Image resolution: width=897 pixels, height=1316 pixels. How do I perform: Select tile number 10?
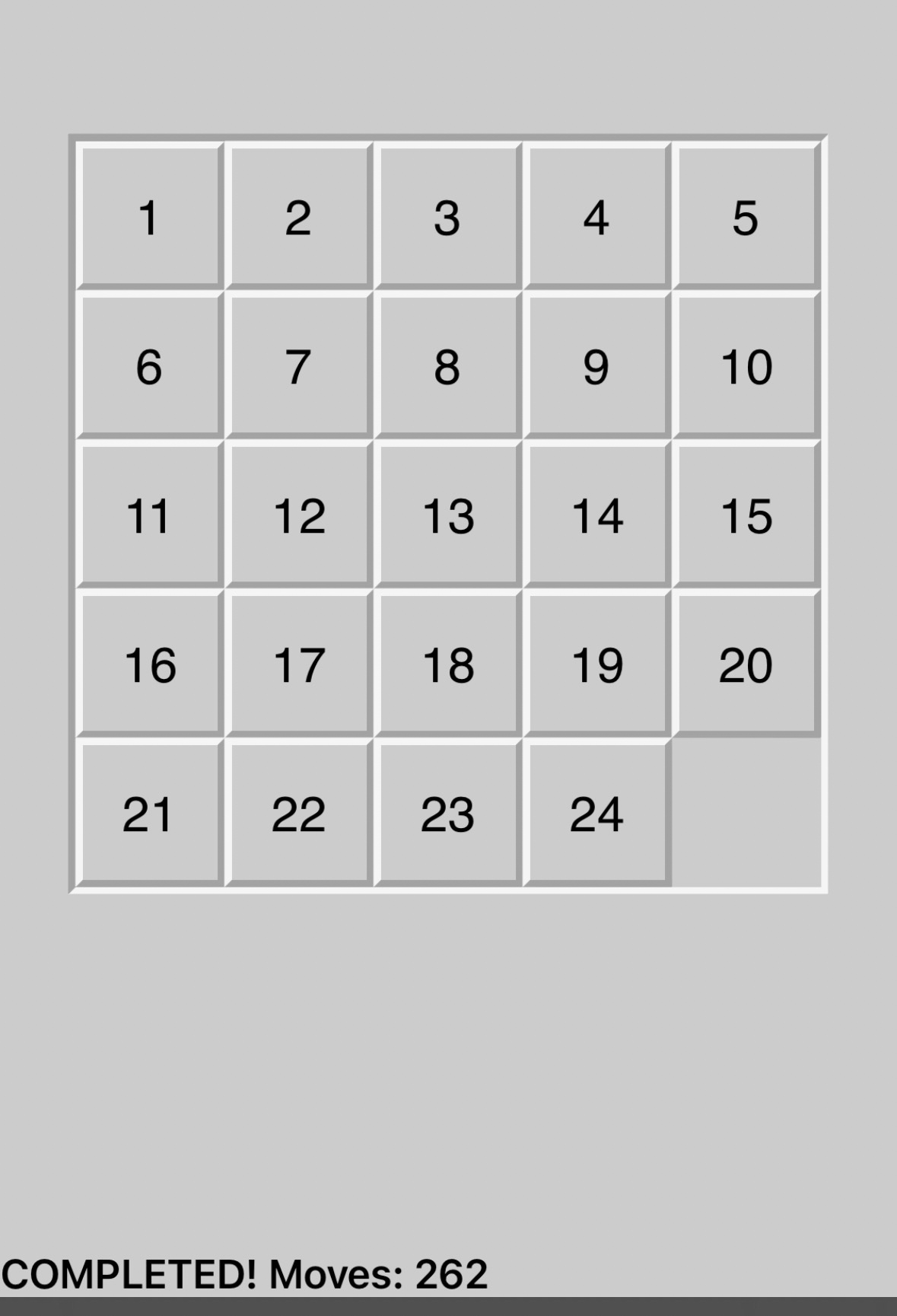tap(746, 366)
